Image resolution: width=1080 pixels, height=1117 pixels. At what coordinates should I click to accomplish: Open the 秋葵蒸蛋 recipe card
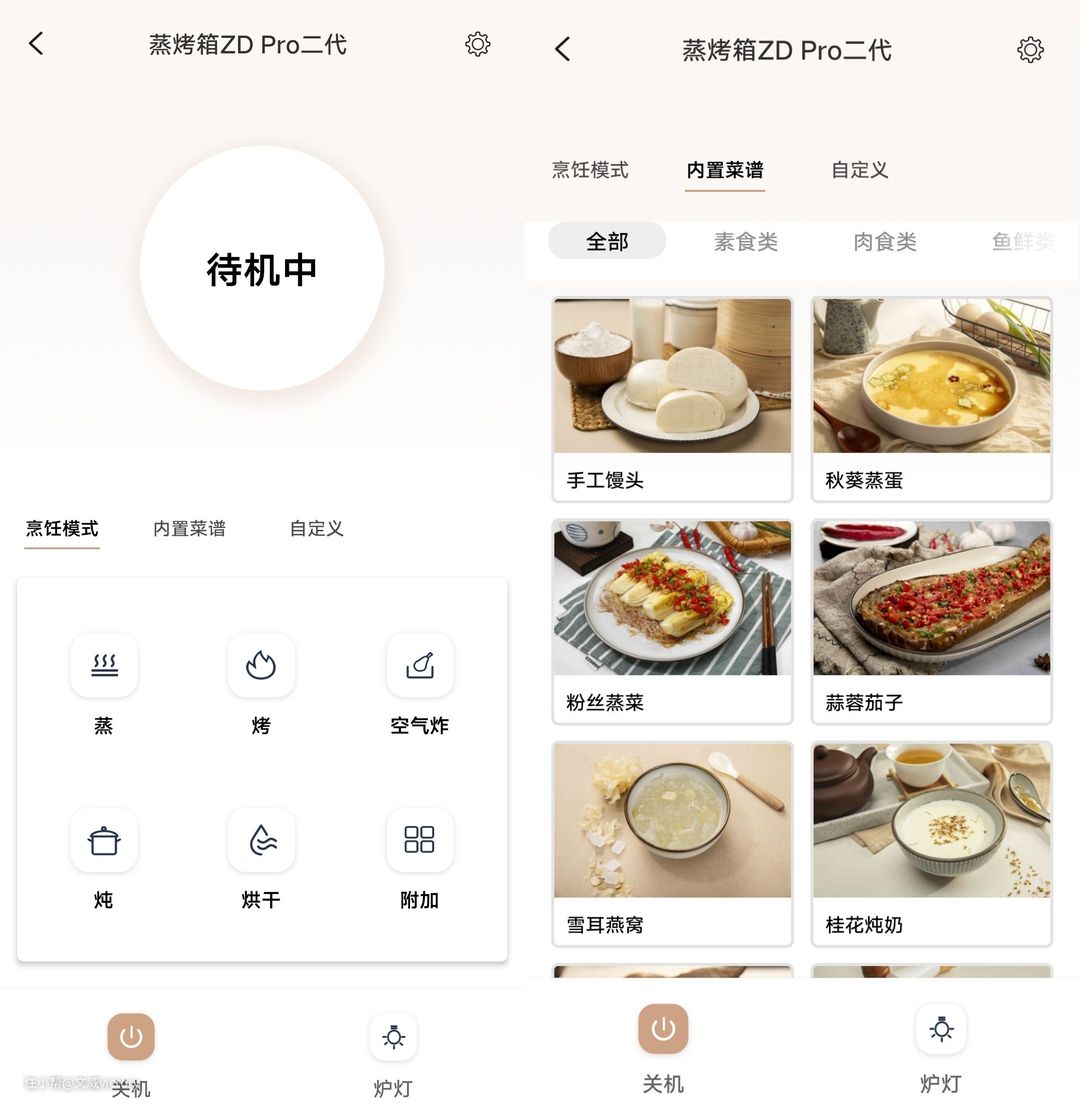(x=931, y=399)
